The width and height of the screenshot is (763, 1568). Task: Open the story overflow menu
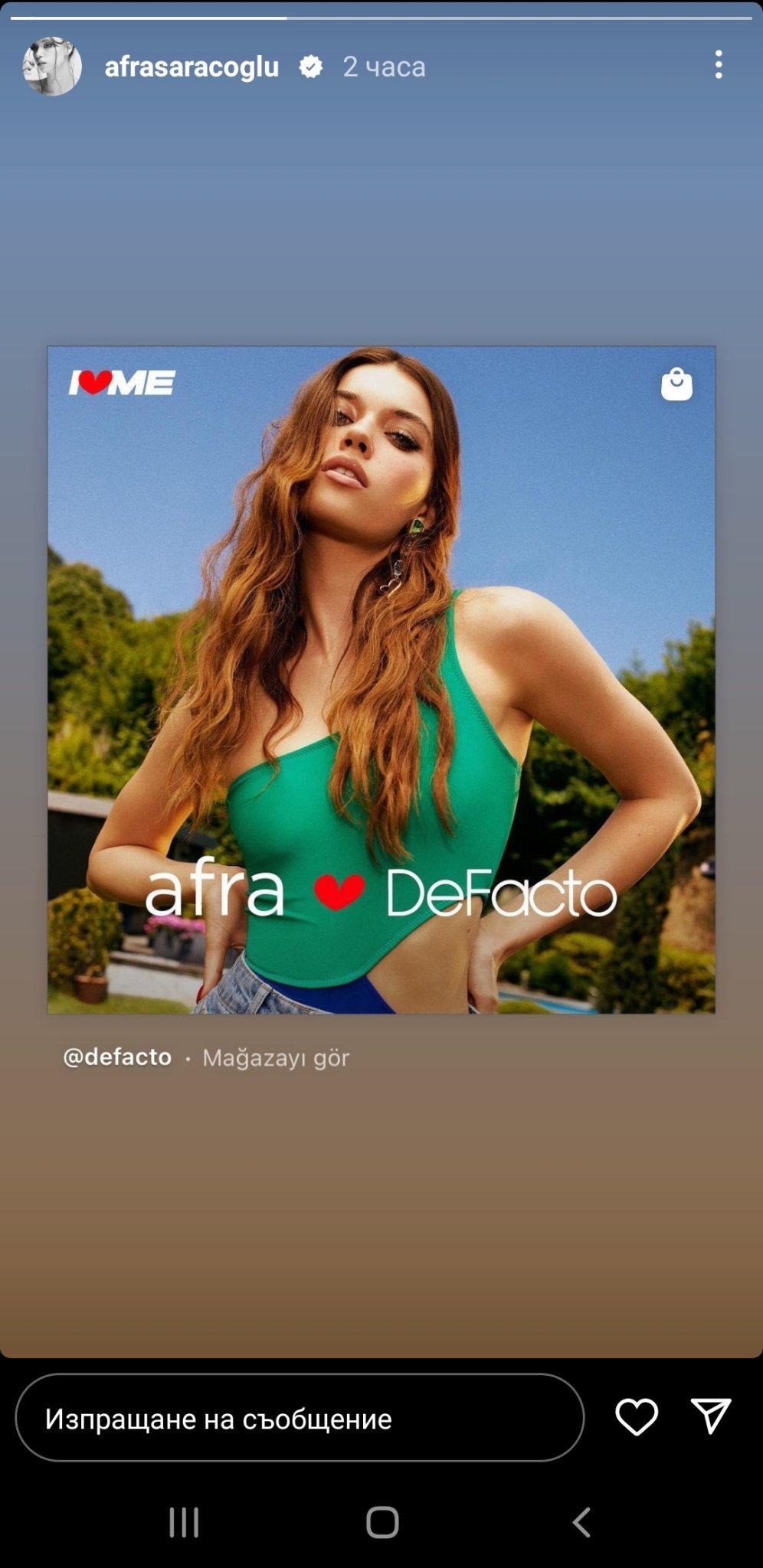[x=718, y=65]
